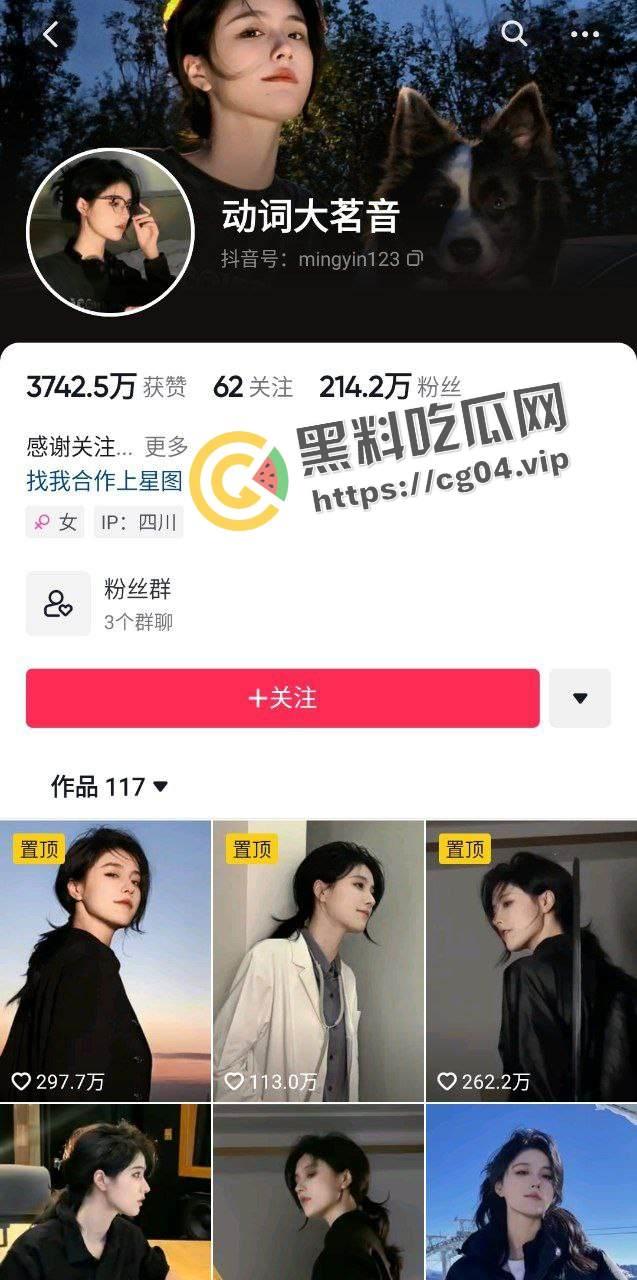Screen dimensions: 637x1280
Task: Open the 作品 117 sorting dropdown
Action: tap(110, 787)
